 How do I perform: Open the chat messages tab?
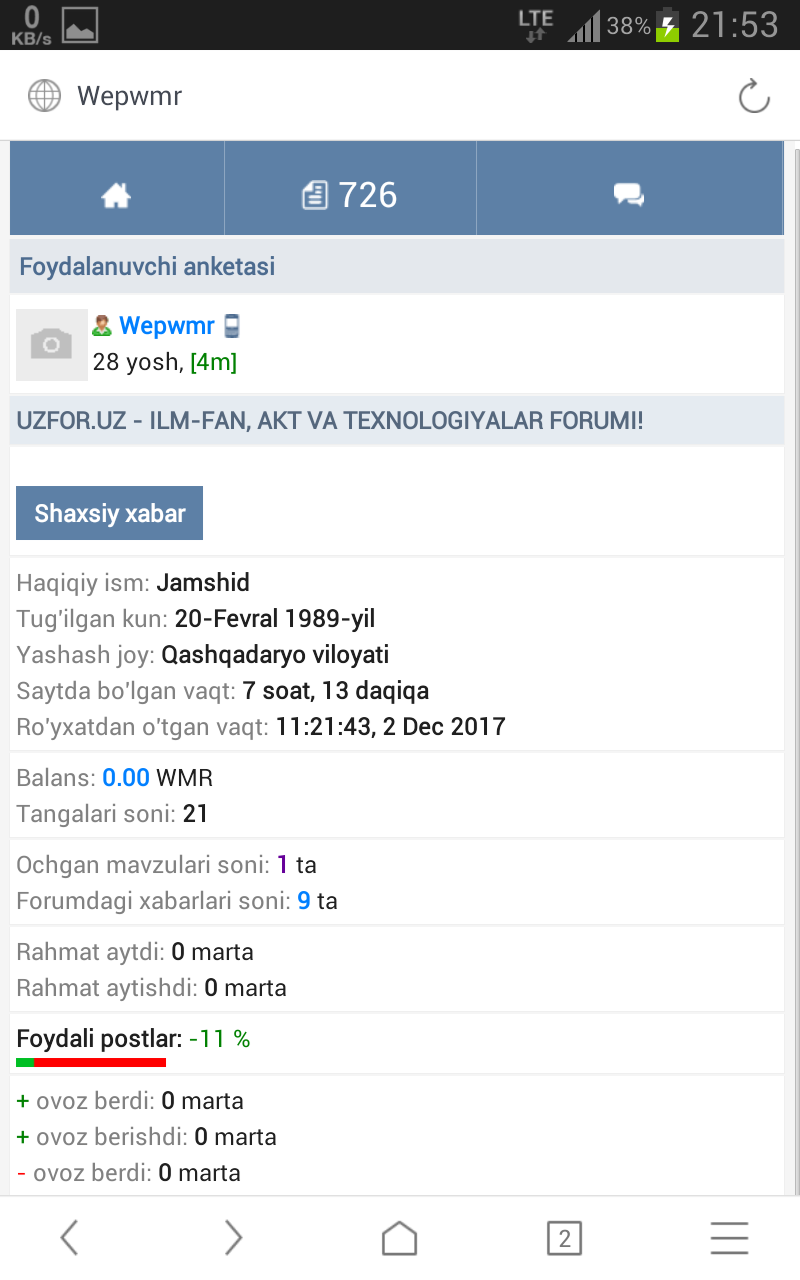pyautogui.click(x=628, y=194)
